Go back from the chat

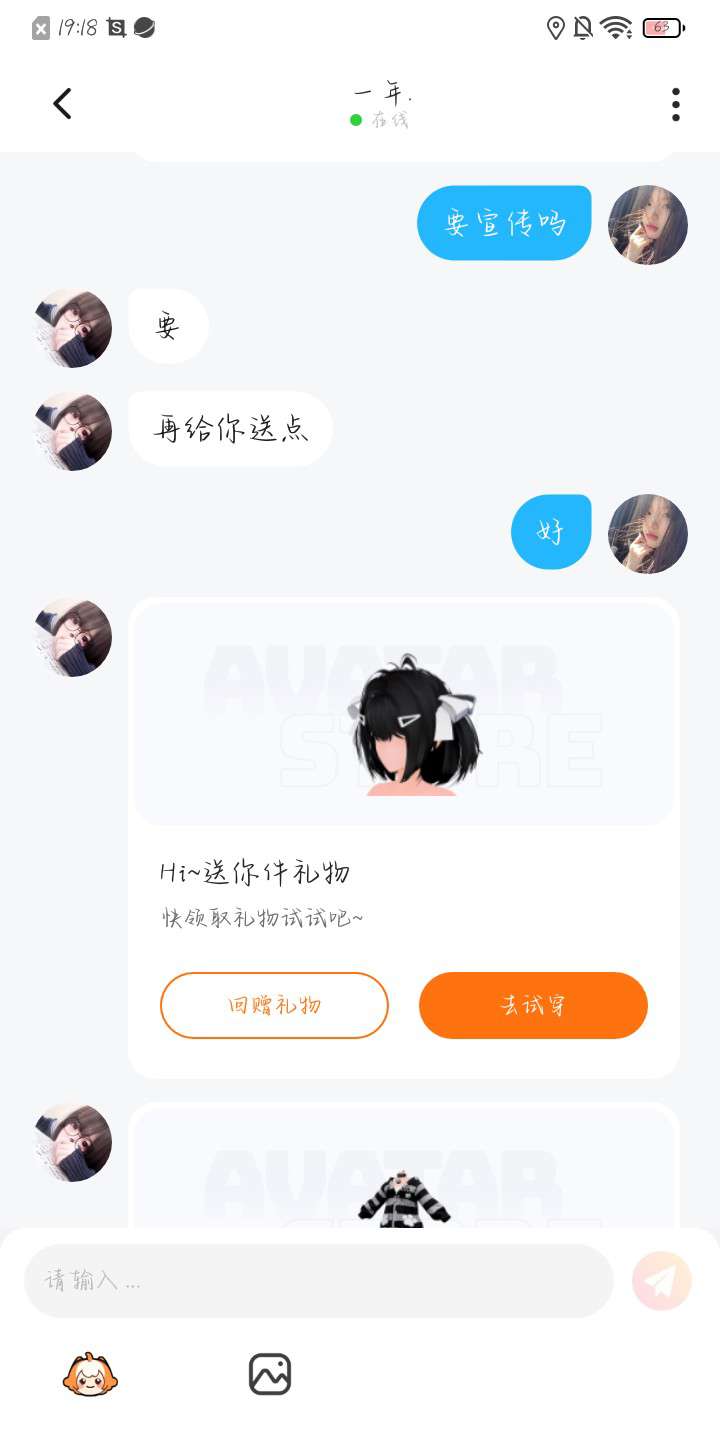pyautogui.click(x=62, y=104)
